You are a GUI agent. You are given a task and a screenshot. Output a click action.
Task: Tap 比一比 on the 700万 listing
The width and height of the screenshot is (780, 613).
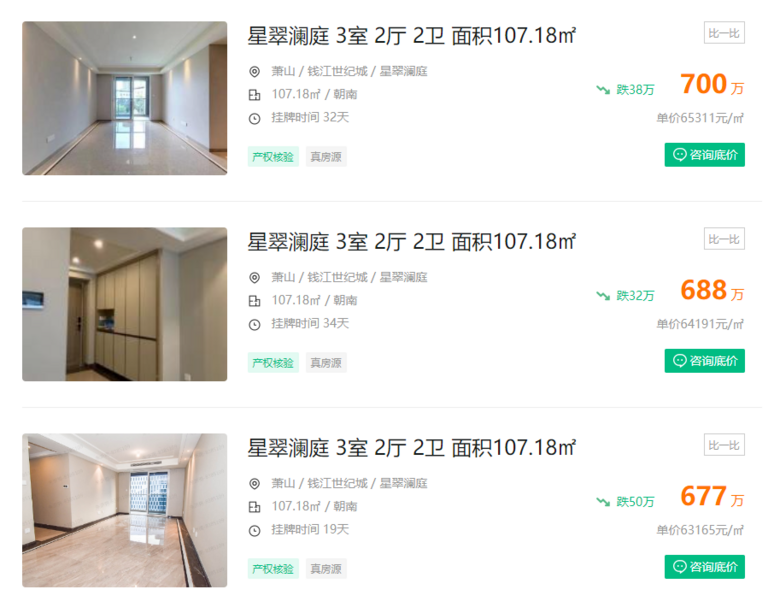click(724, 33)
